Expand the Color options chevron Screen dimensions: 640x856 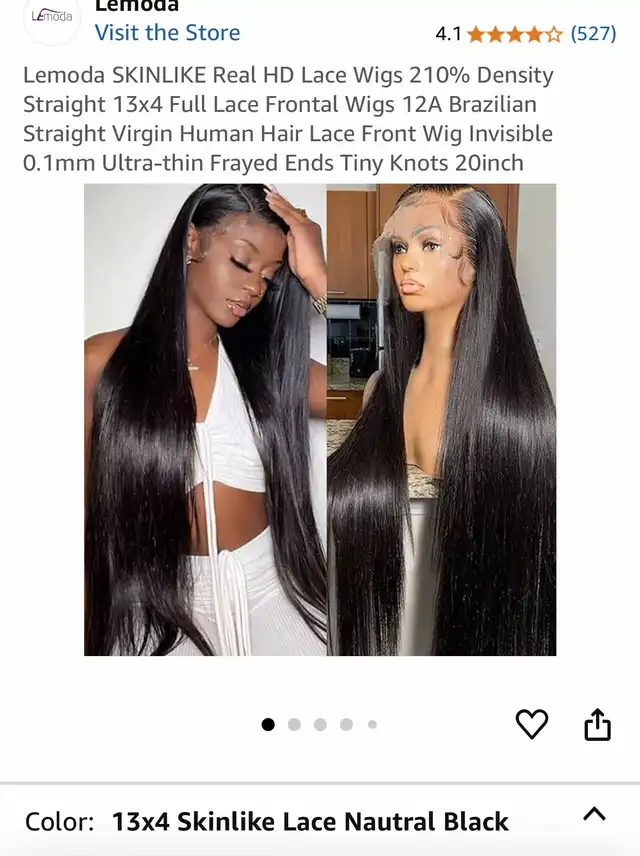[x=594, y=814]
